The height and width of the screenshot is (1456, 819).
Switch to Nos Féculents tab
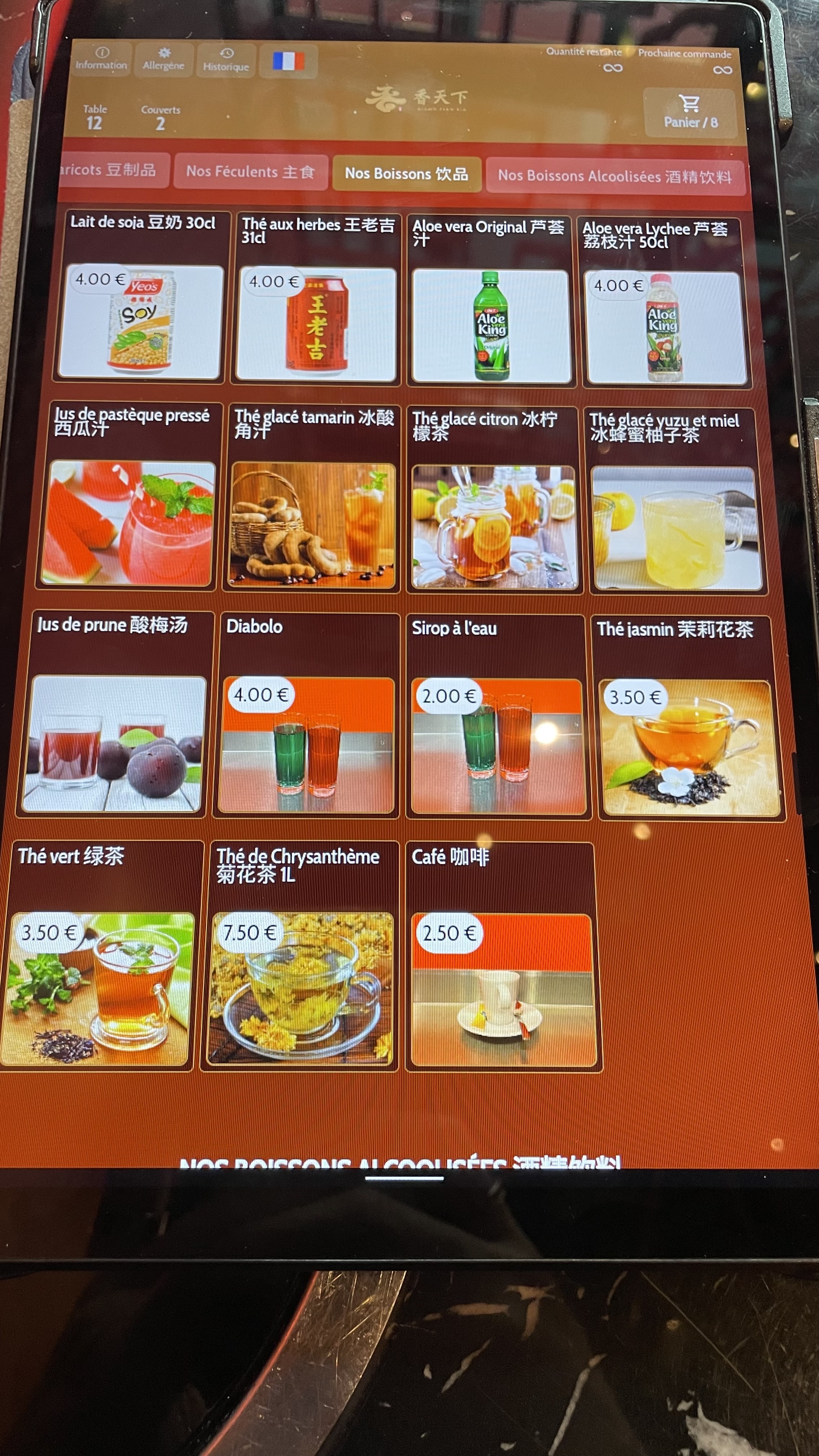pos(250,171)
